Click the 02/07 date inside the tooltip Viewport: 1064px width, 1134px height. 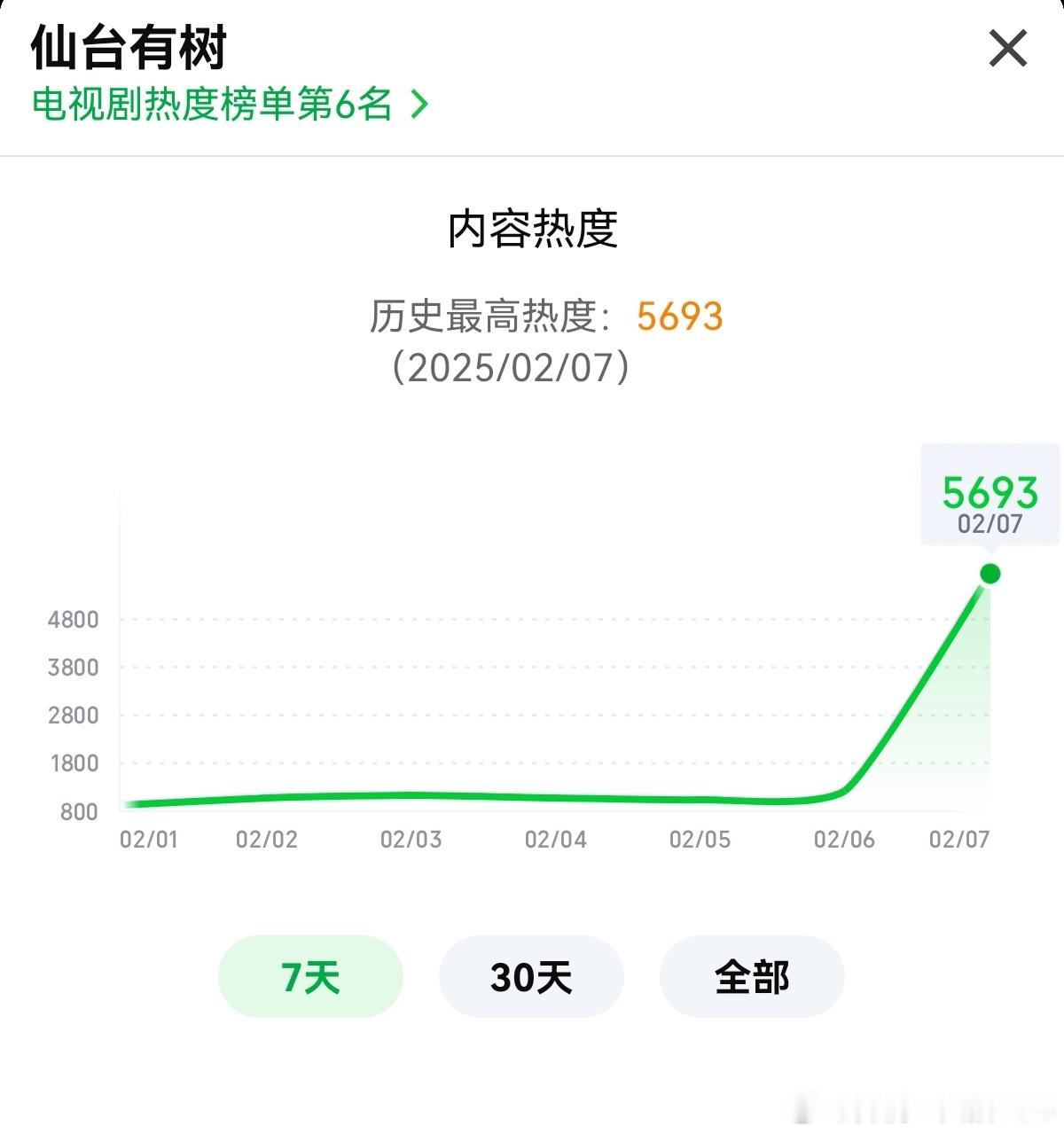[990, 523]
